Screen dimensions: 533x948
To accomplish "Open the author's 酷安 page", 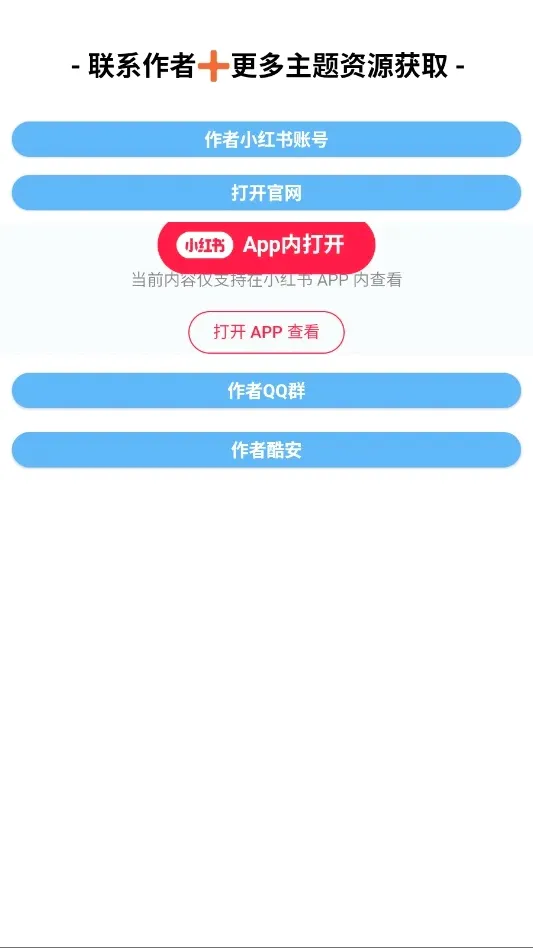I will 266,450.
